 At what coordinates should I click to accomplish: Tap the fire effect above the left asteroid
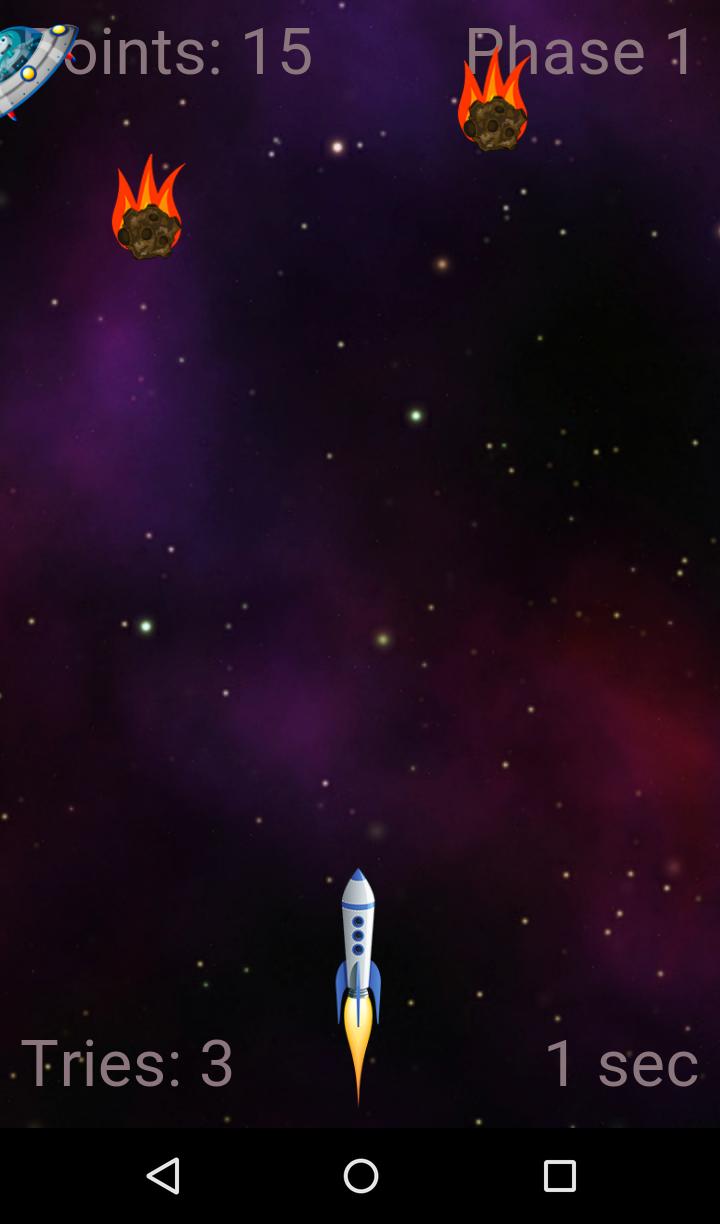[148, 185]
